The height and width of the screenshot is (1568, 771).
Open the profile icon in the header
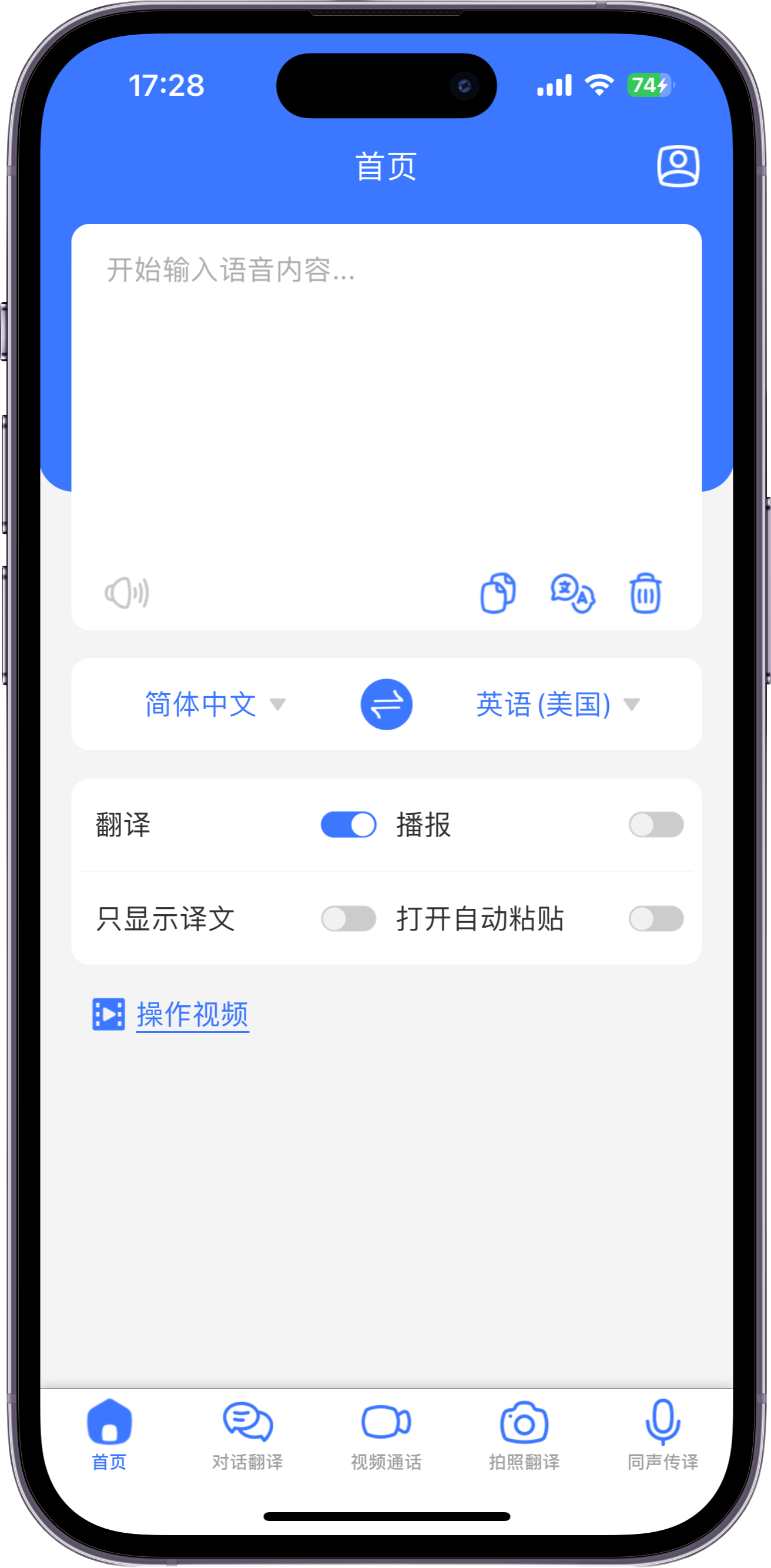coord(678,166)
